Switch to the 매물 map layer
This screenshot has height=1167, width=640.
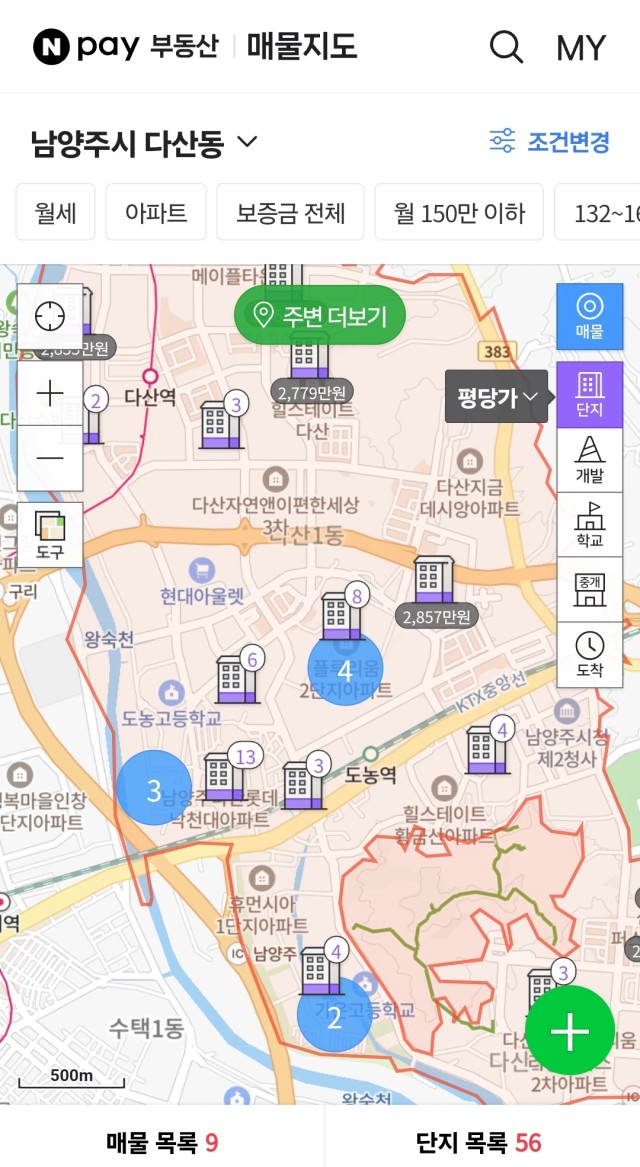tap(589, 316)
